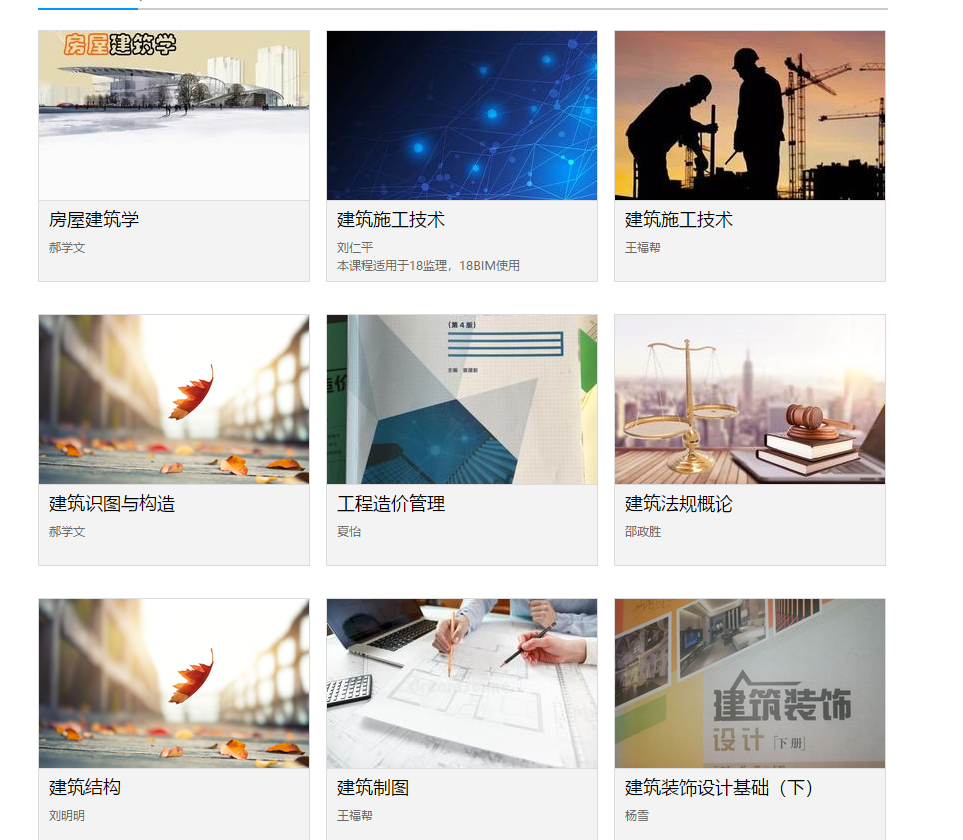View the 工程造价管理 course
Screen dimensions: 963x840
click(x=461, y=400)
